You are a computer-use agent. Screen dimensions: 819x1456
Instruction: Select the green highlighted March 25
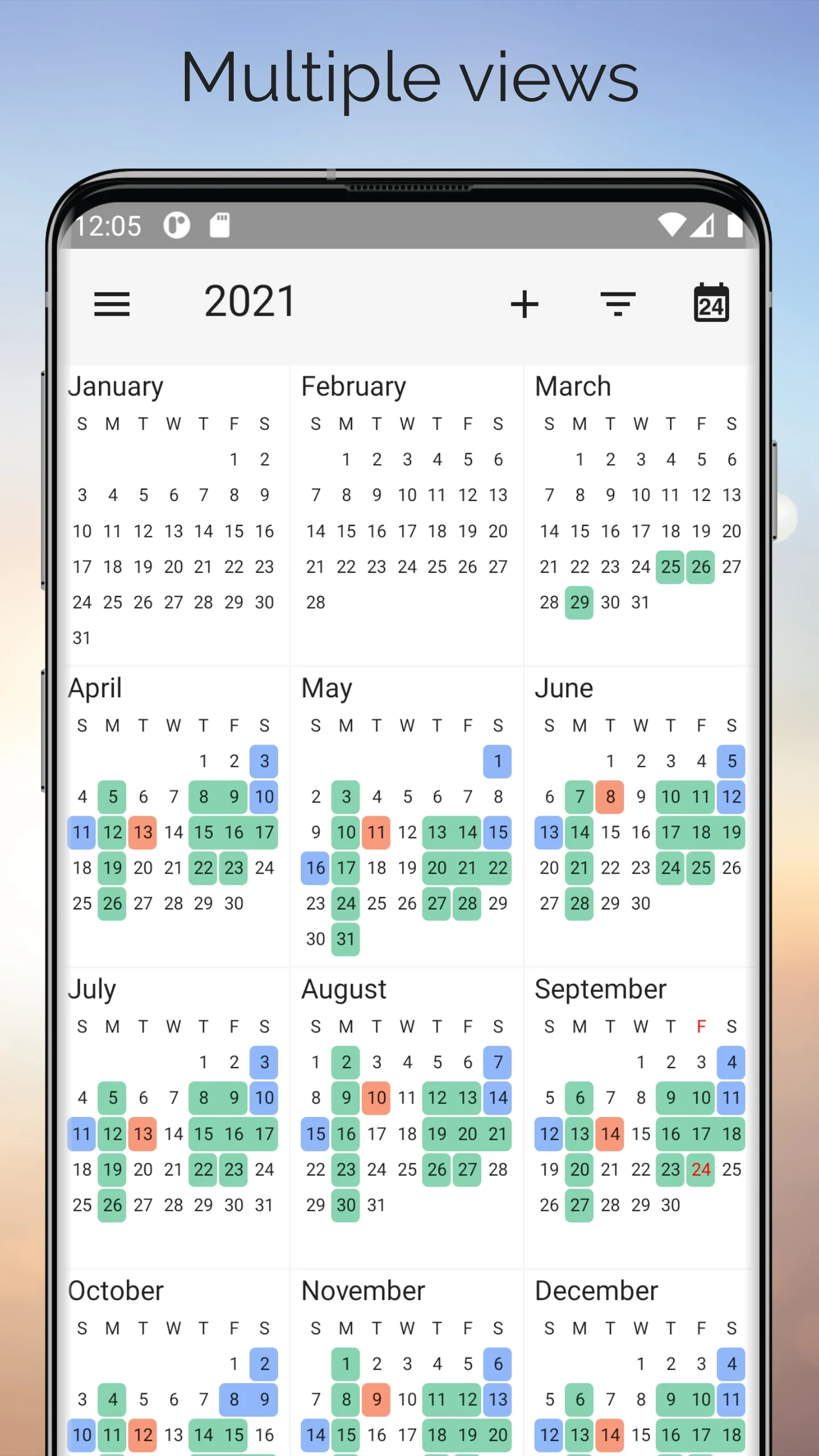[x=671, y=566]
